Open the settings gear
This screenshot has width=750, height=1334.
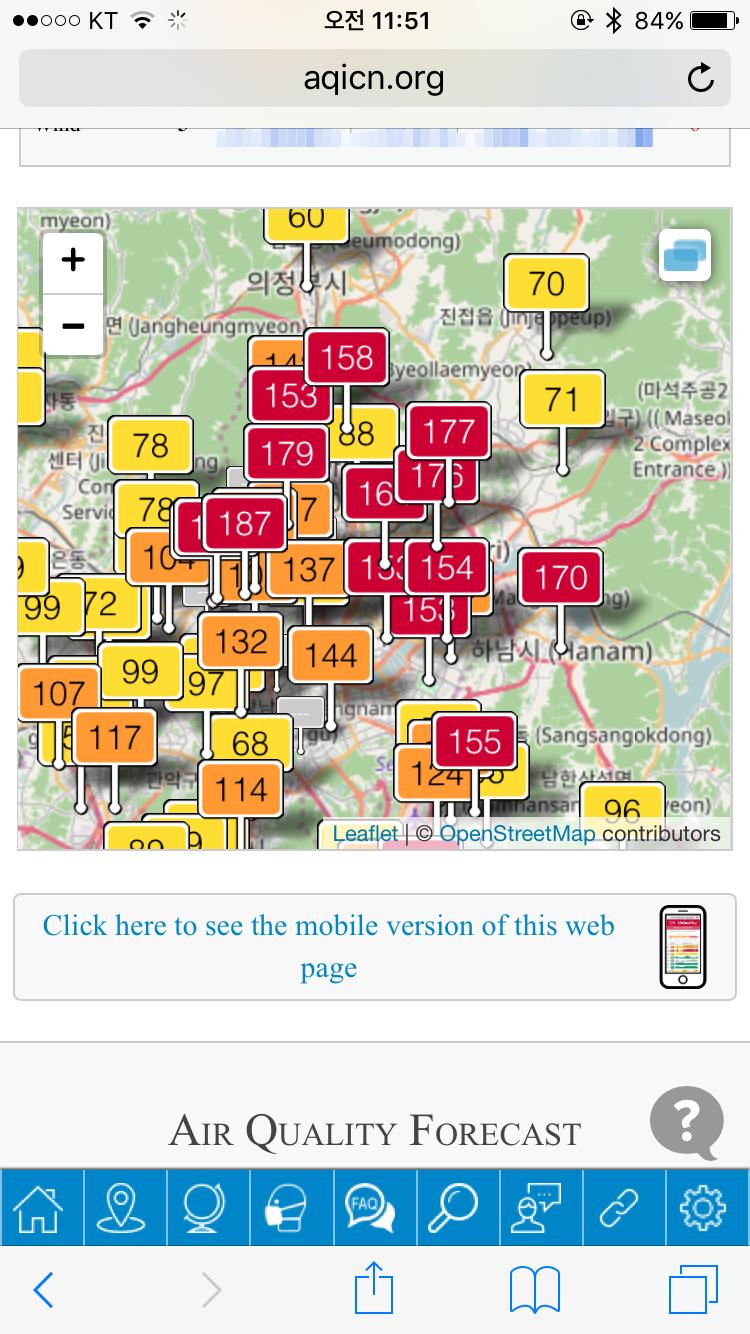click(703, 1208)
